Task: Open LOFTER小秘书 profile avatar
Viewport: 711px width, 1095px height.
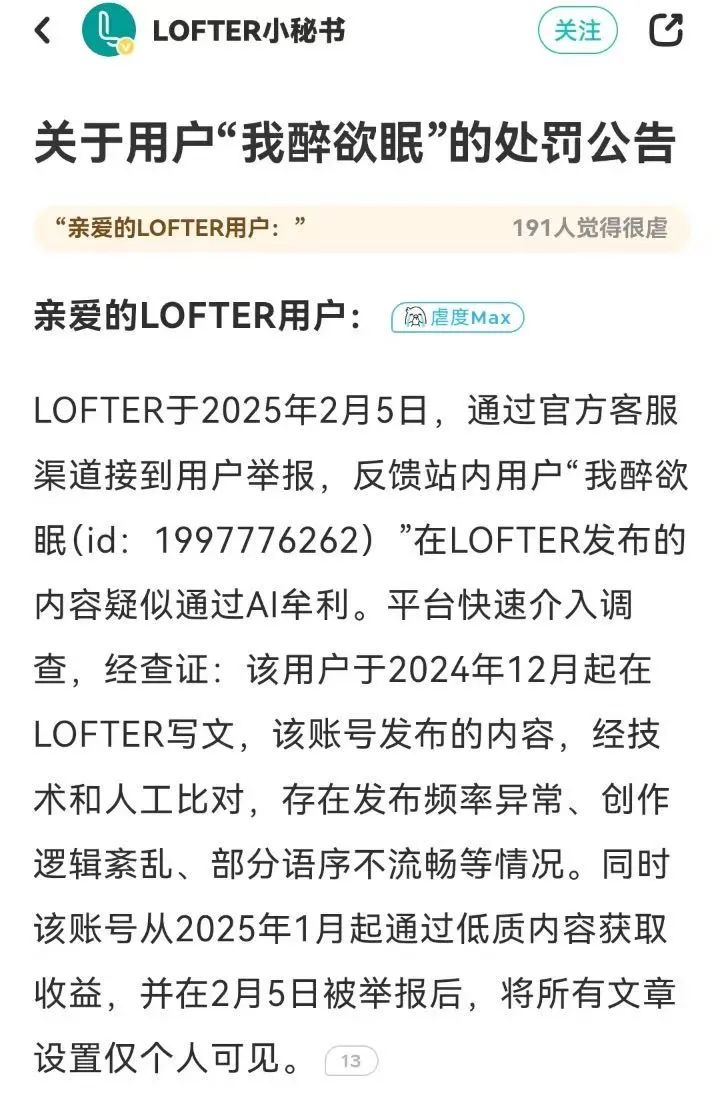Action: pyautogui.click(x=108, y=31)
